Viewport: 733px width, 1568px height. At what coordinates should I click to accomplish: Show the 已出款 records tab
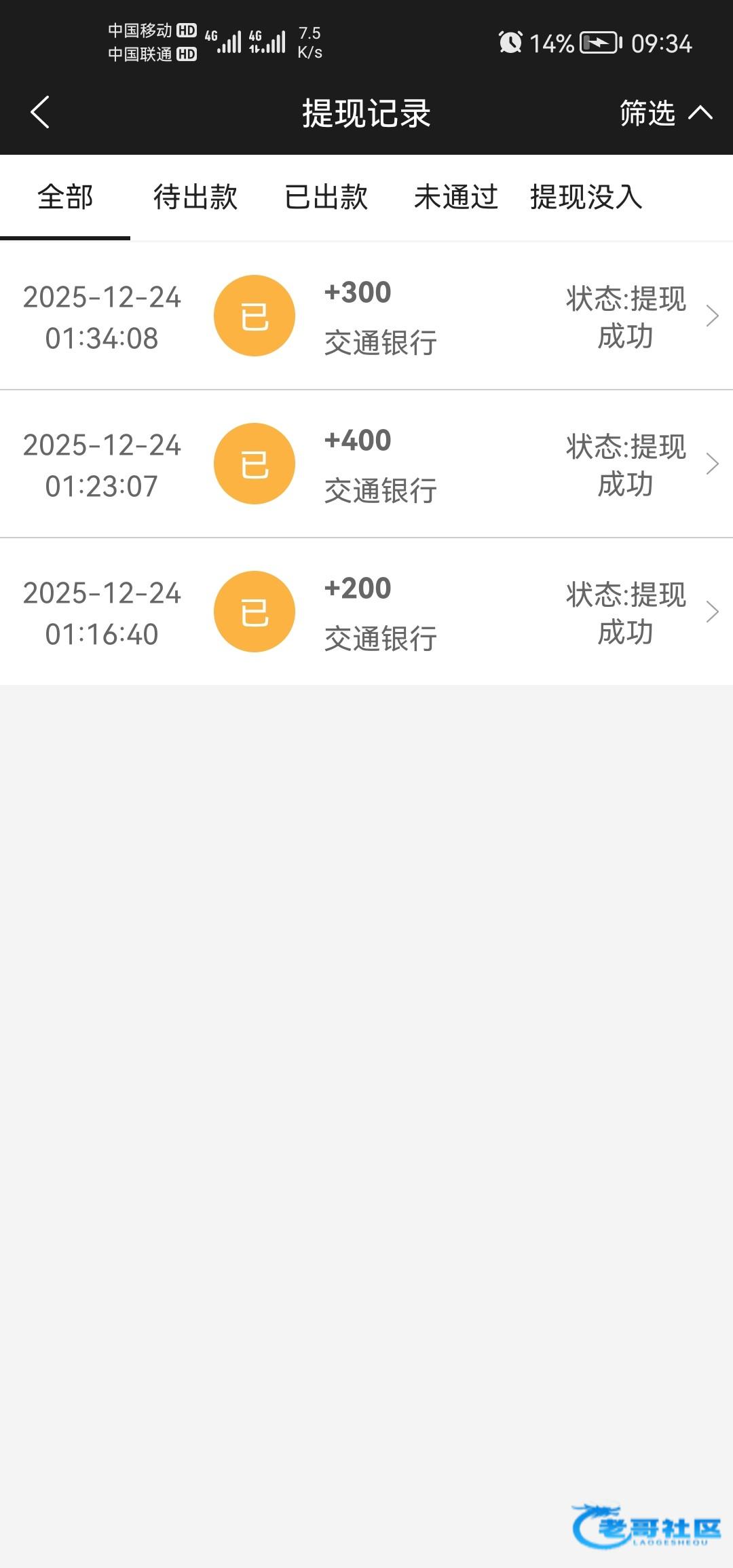(x=326, y=198)
